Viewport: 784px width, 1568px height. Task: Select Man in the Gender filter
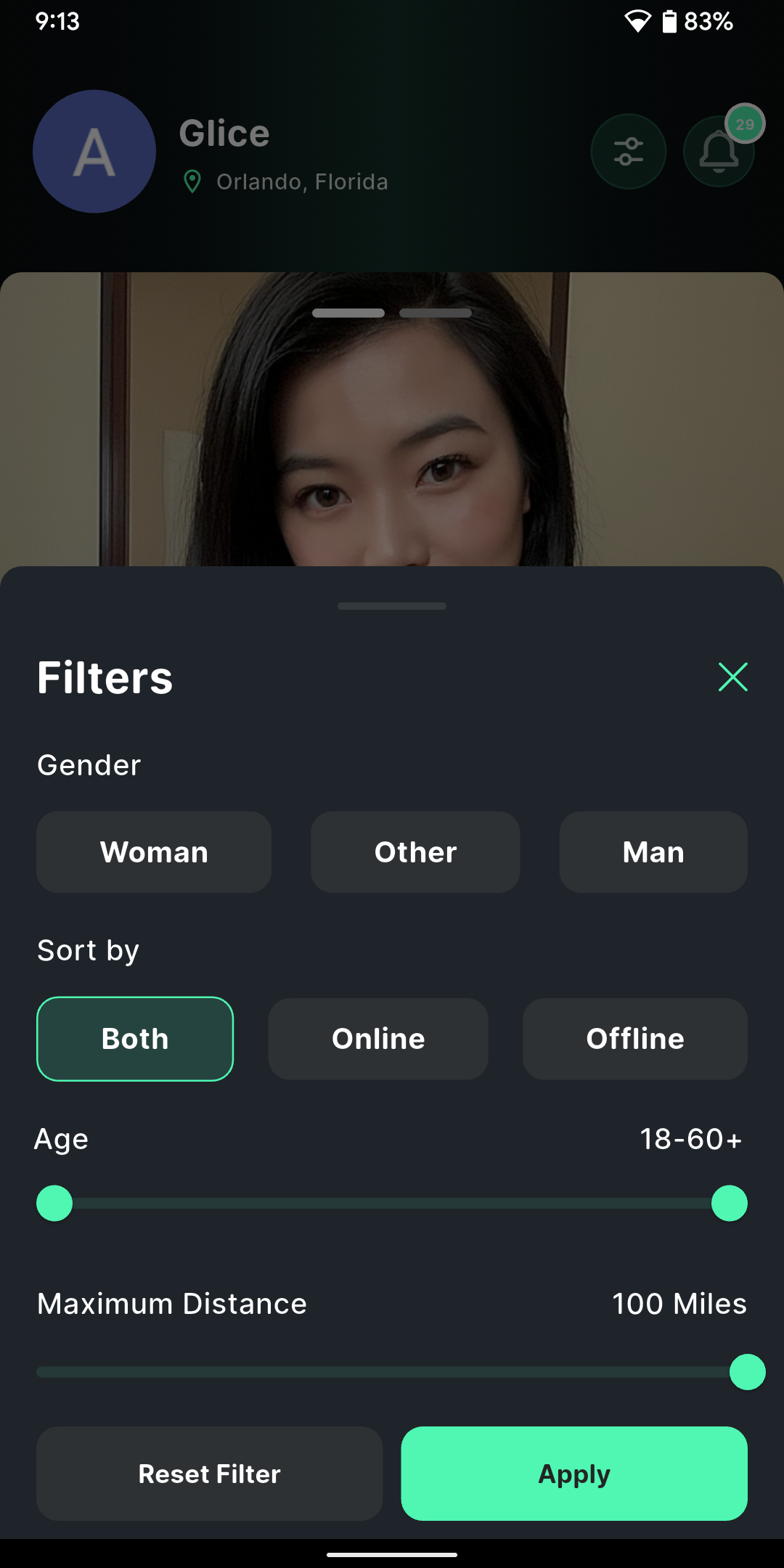[653, 851]
